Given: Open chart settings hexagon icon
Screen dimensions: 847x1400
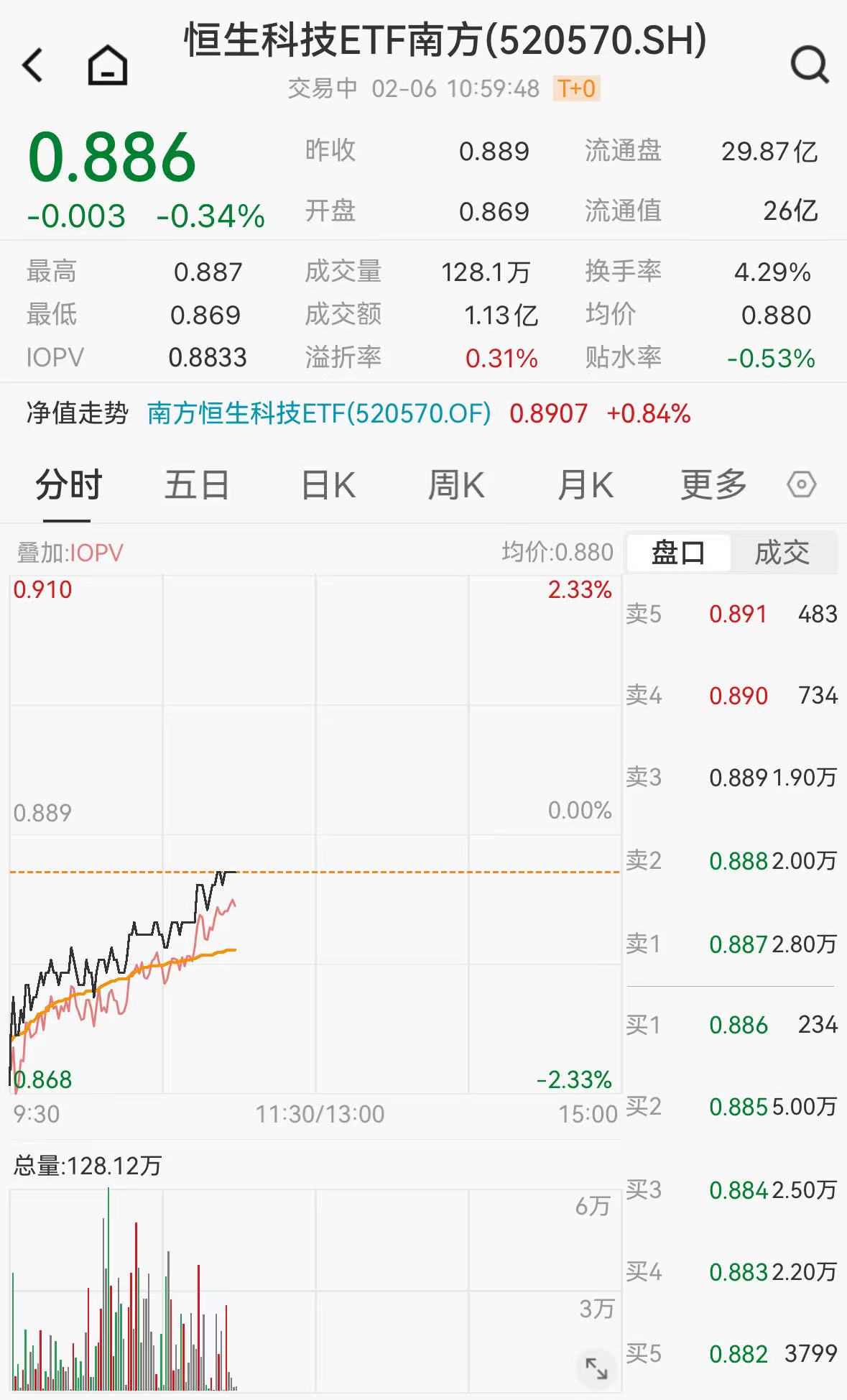Looking at the screenshot, I should (801, 484).
